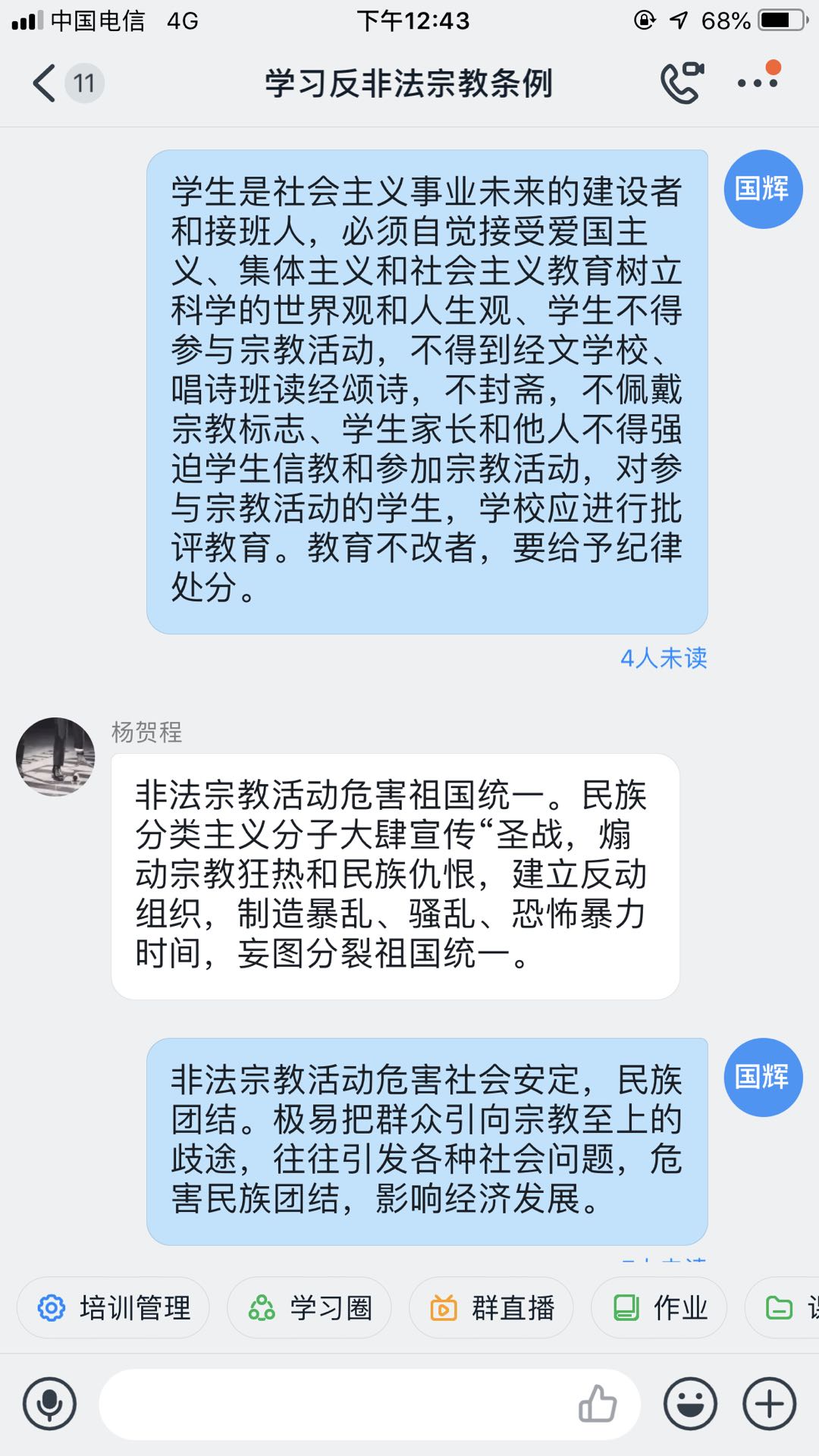Start 群直播 group live stream
This screenshot has width=819, height=1456.
coord(491,1308)
